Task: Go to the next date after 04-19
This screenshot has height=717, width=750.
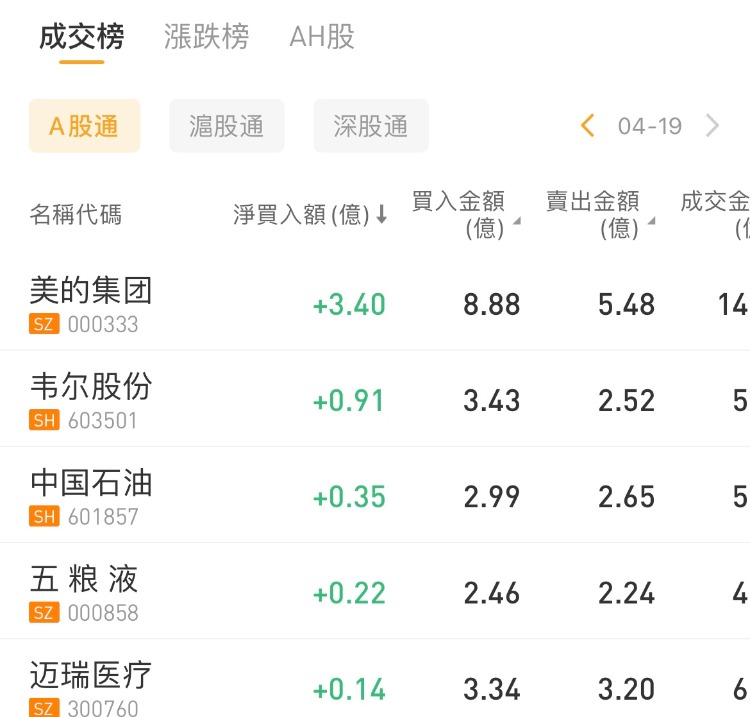Action: (712, 126)
